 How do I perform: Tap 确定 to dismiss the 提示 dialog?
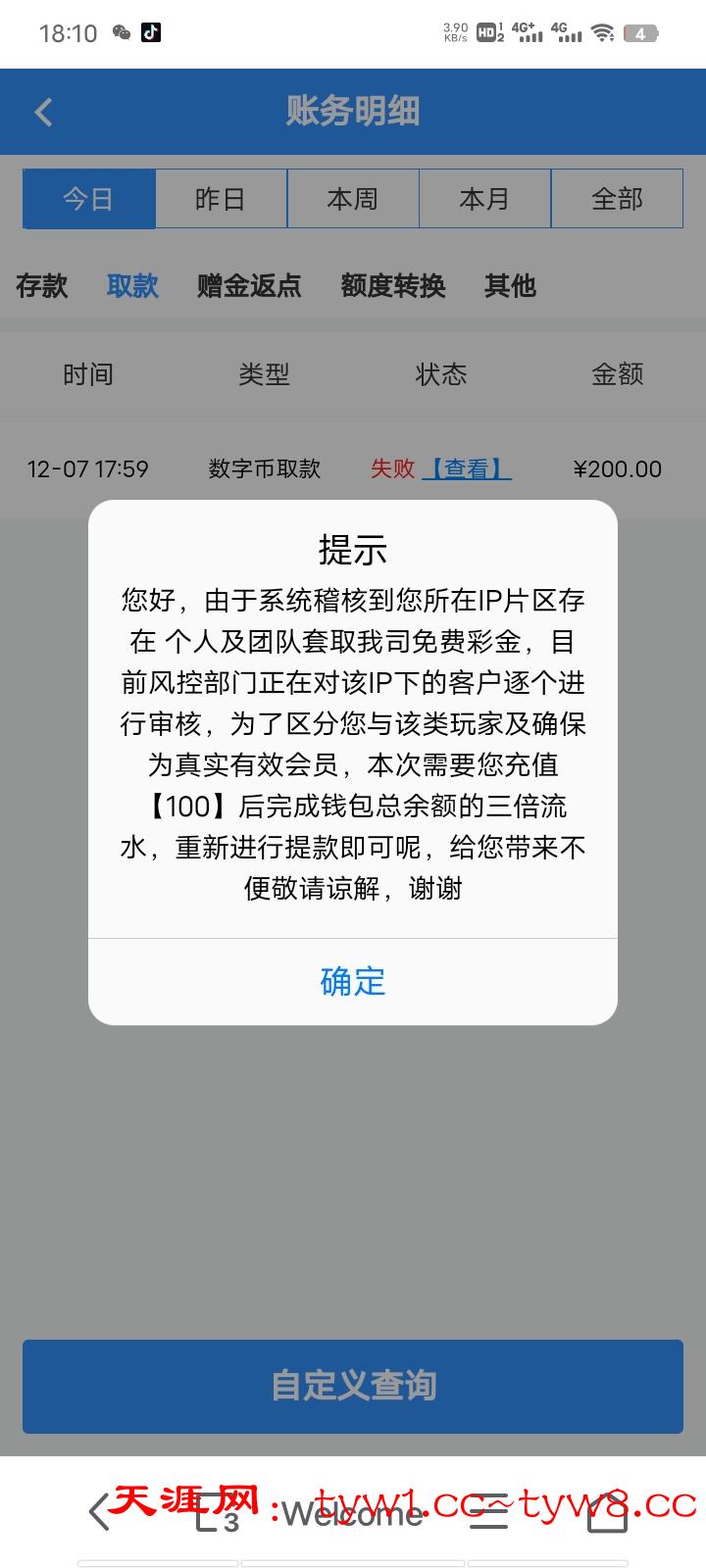[x=353, y=982]
